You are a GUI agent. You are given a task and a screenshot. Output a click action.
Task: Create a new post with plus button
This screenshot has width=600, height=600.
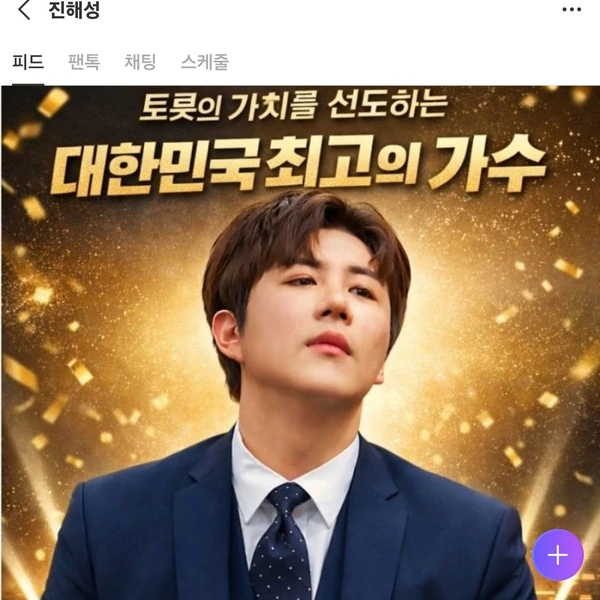pyautogui.click(x=557, y=555)
